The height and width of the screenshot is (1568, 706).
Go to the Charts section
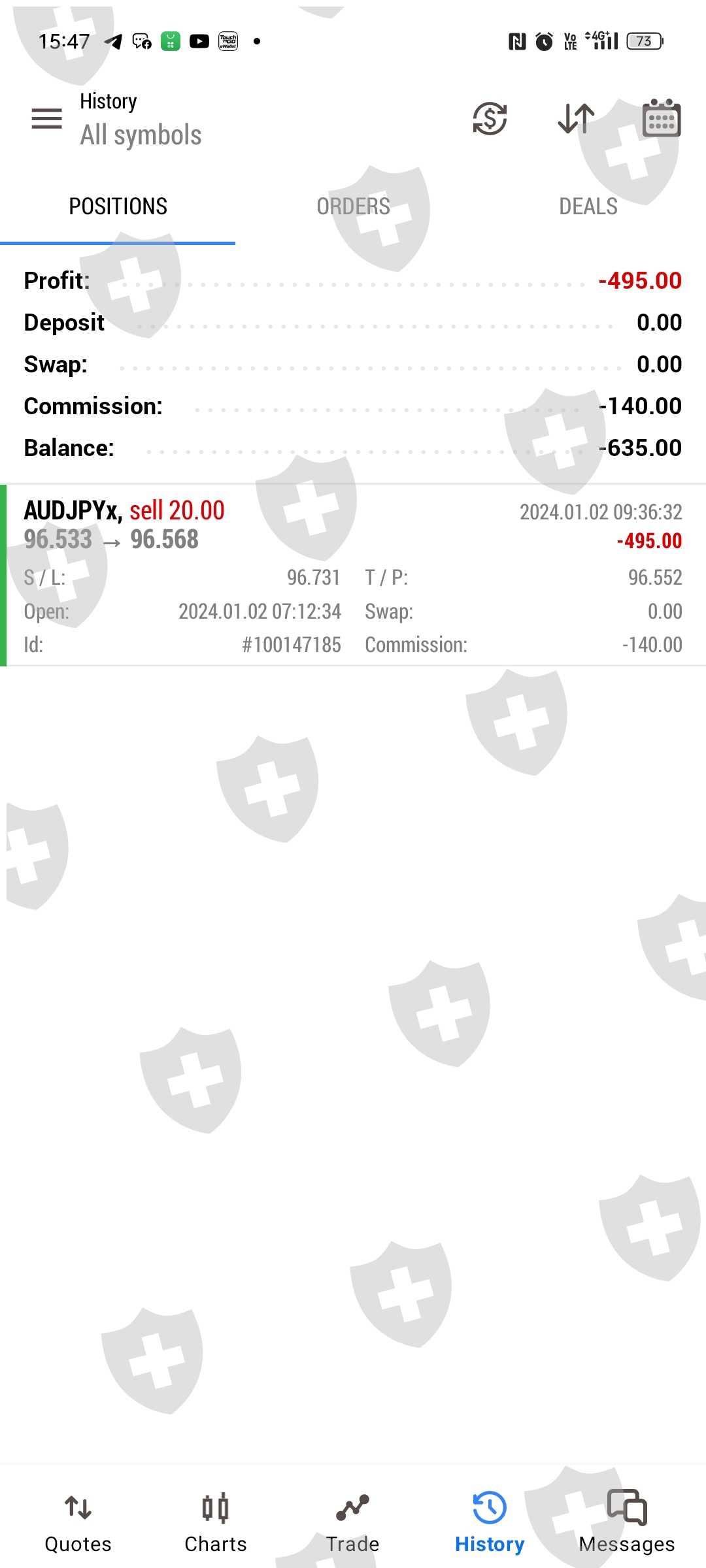215,1522
